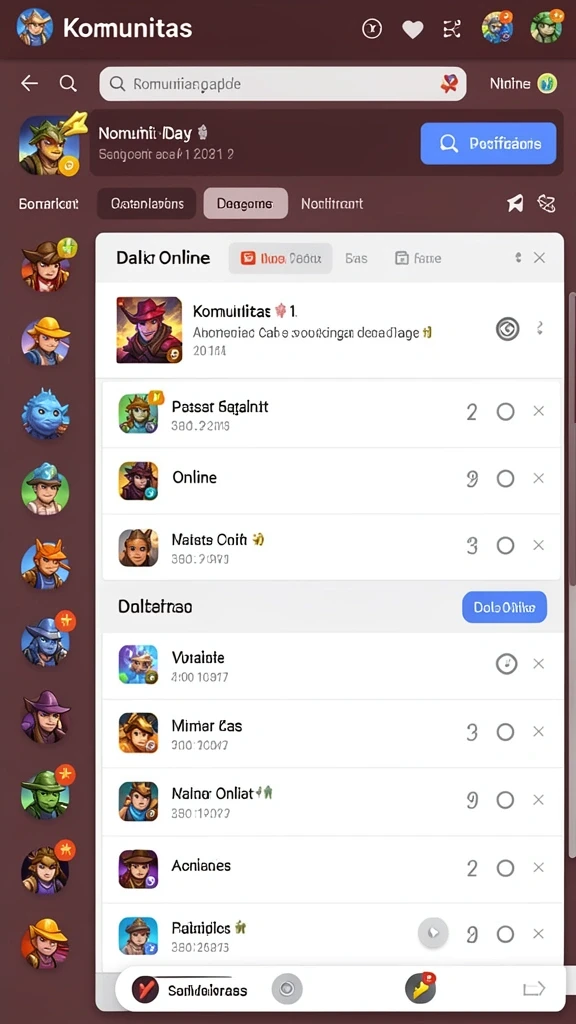Tap the blue search button in banner

click(488, 143)
